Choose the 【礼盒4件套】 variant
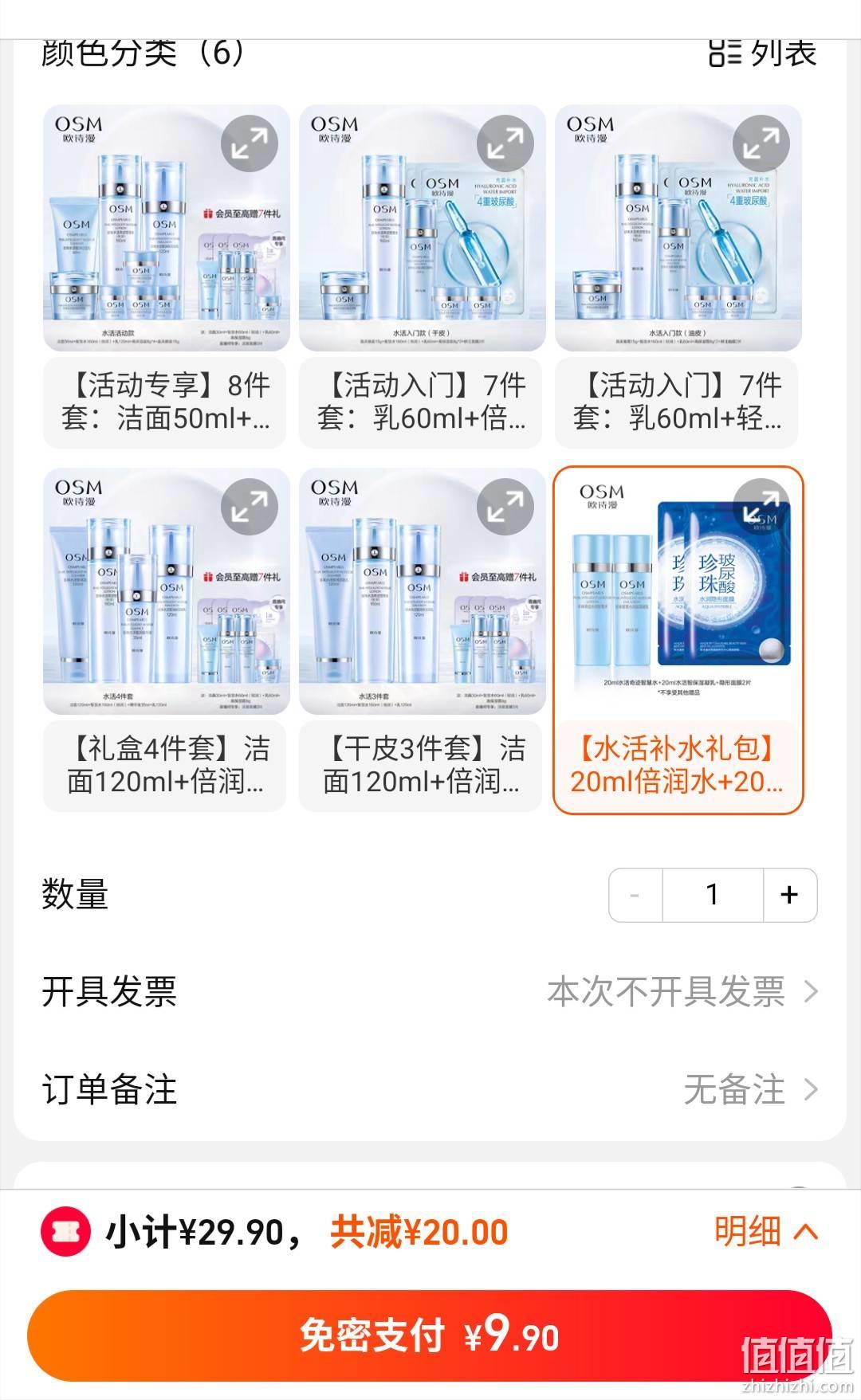This screenshot has width=861, height=1400. point(166,640)
